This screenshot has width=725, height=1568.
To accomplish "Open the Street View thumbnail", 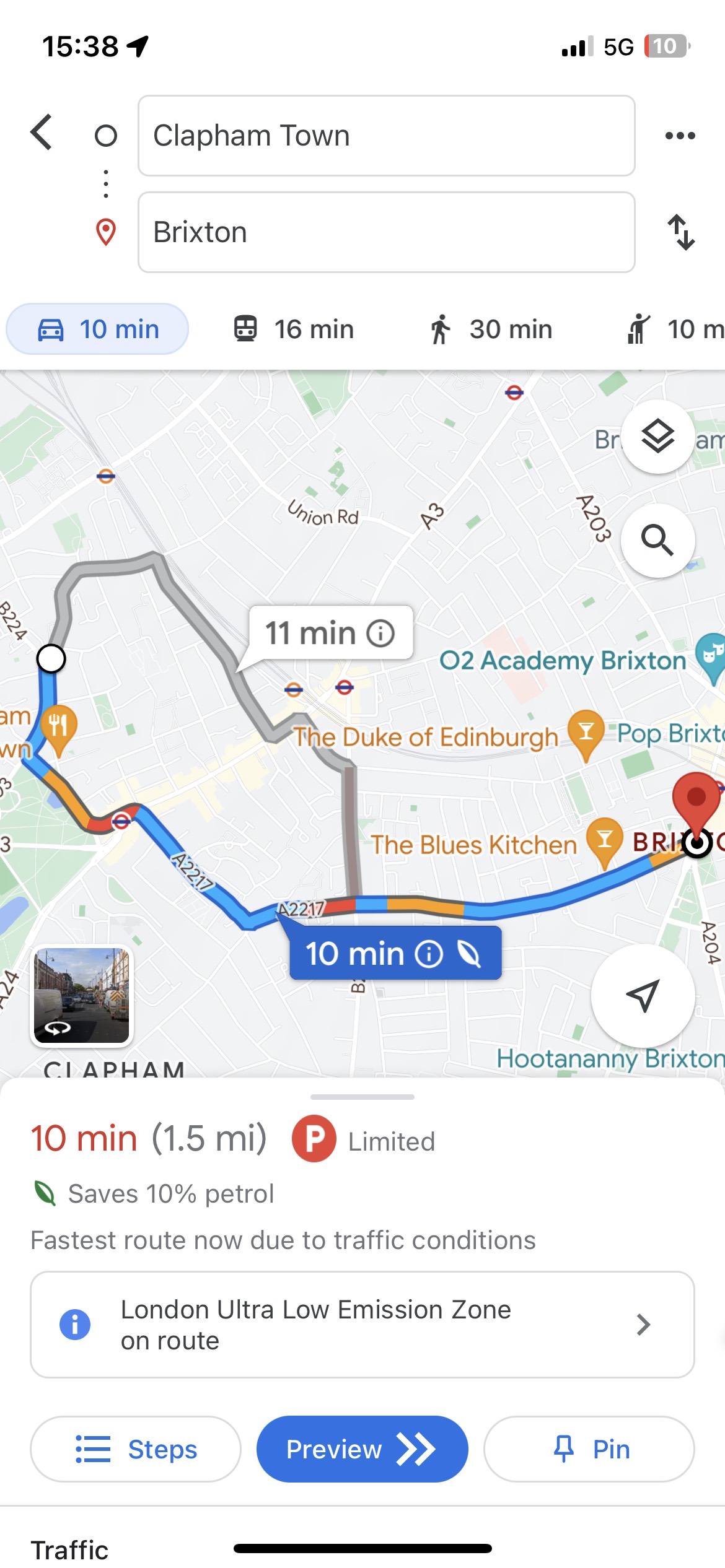I will click(x=82, y=996).
